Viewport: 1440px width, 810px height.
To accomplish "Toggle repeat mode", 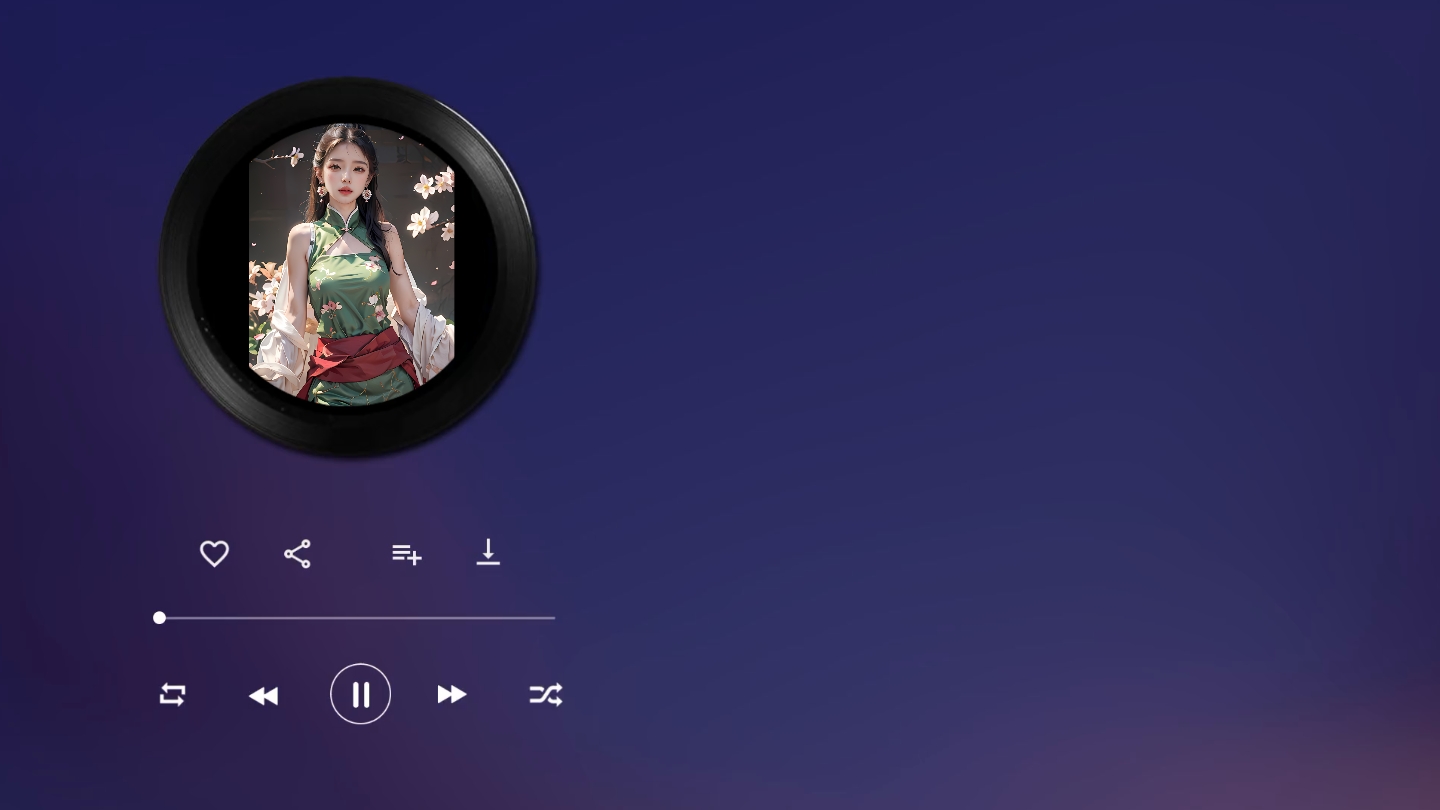I will tap(172, 694).
